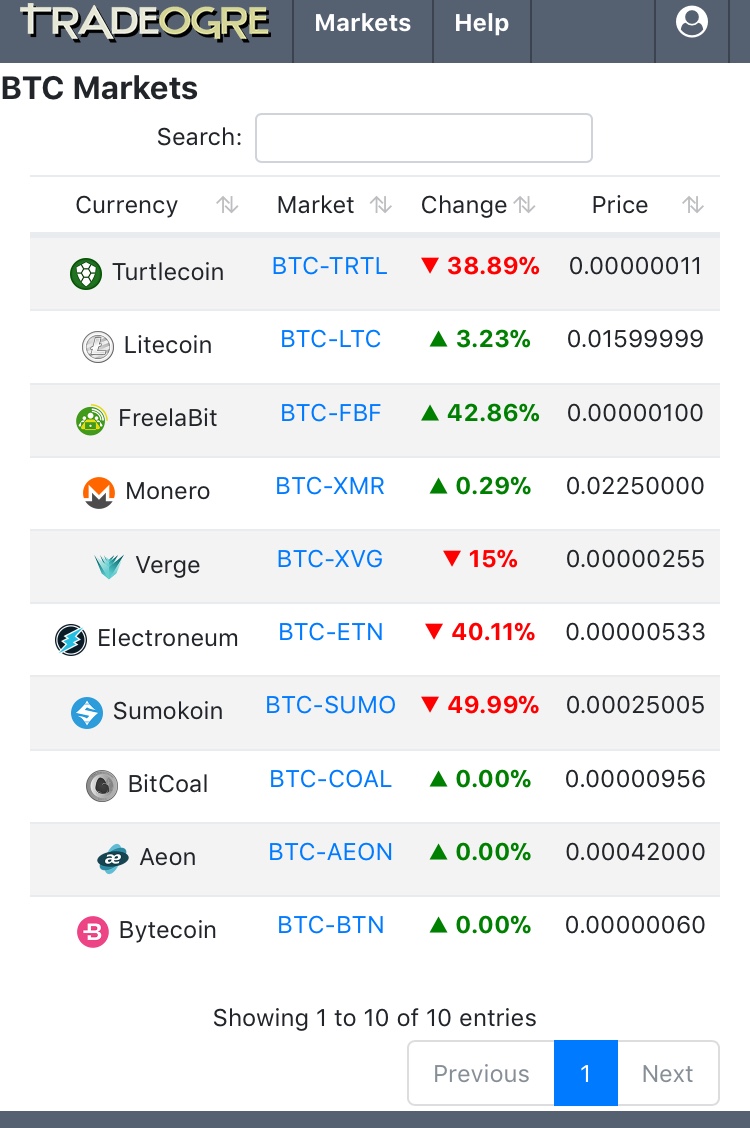
Task: Open the Markets menu
Action: pos(362,23)
